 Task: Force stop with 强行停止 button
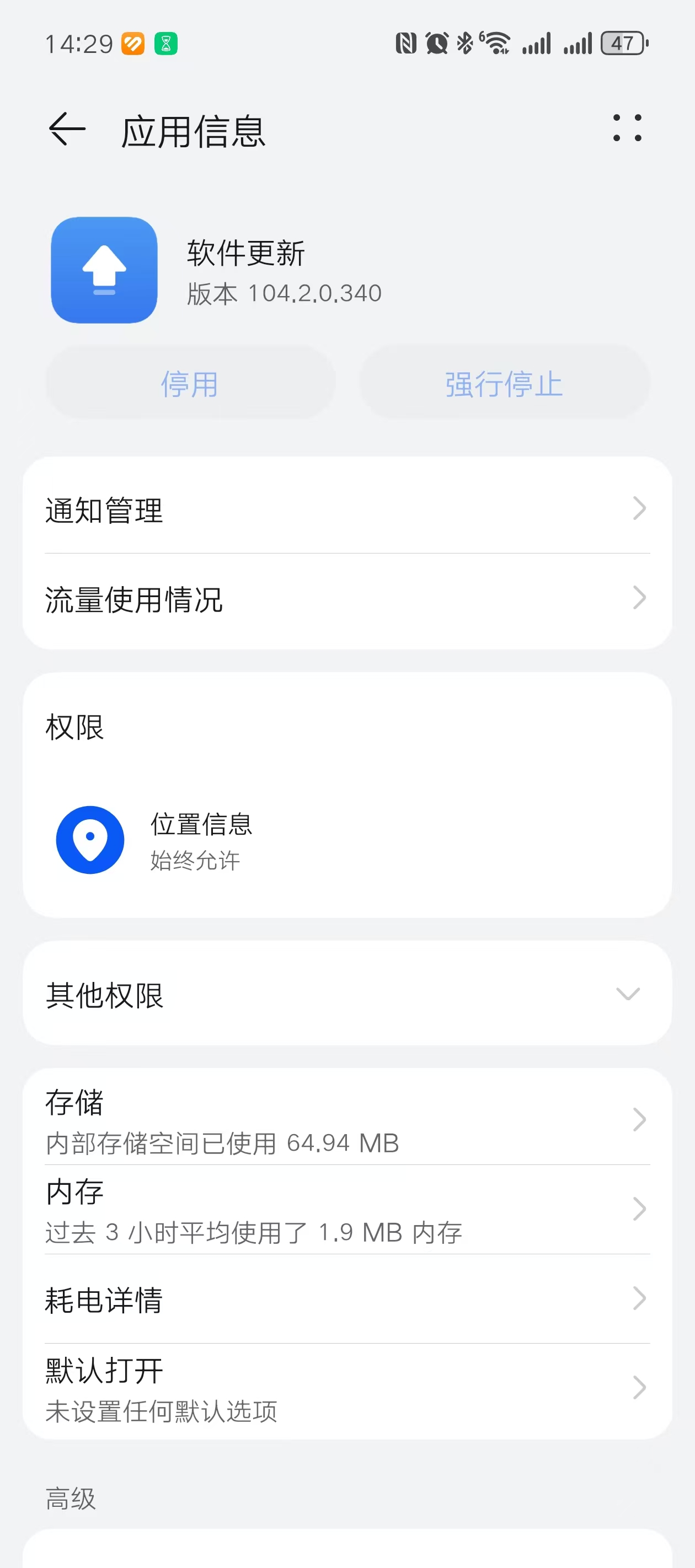504,384
